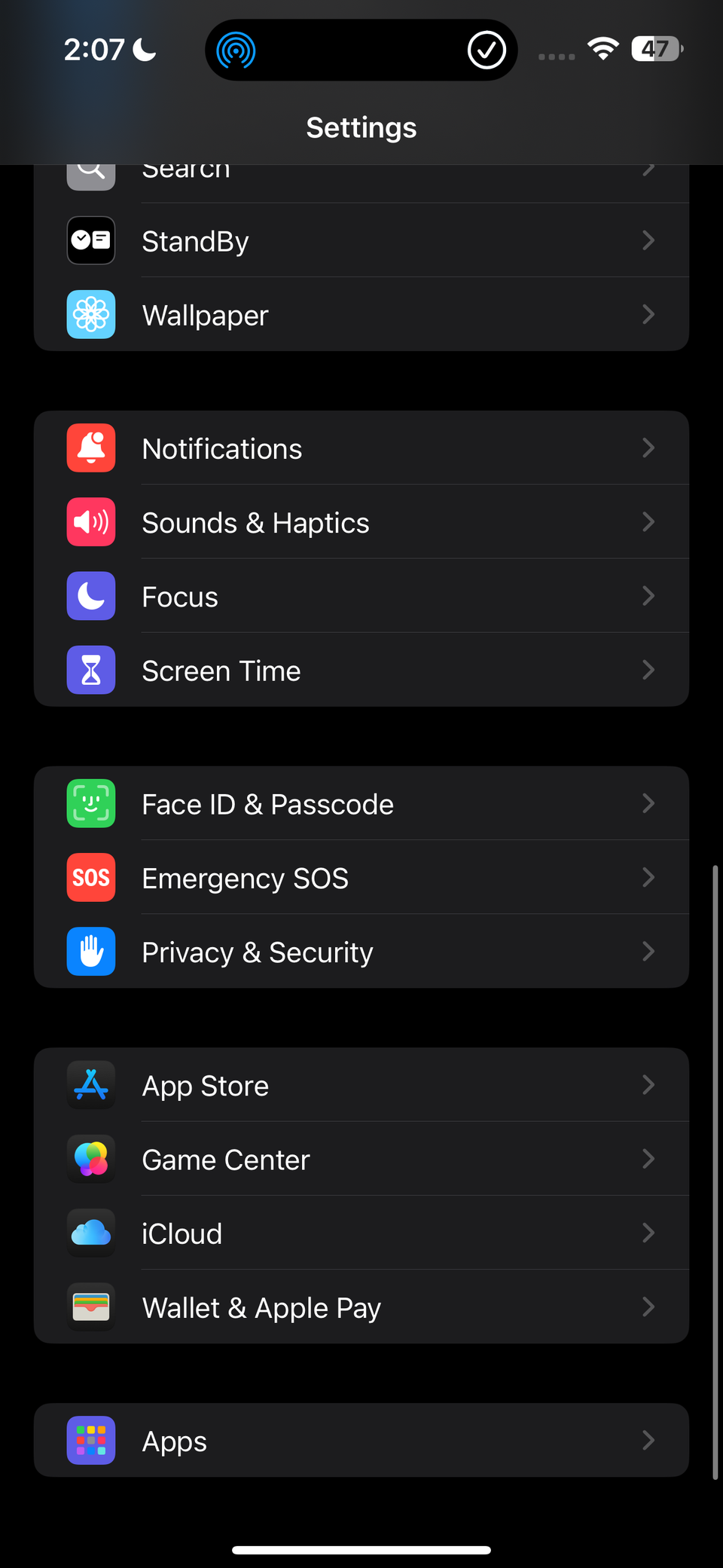
Task: Open App Store settings
Action: click(x=361, y=1085)
